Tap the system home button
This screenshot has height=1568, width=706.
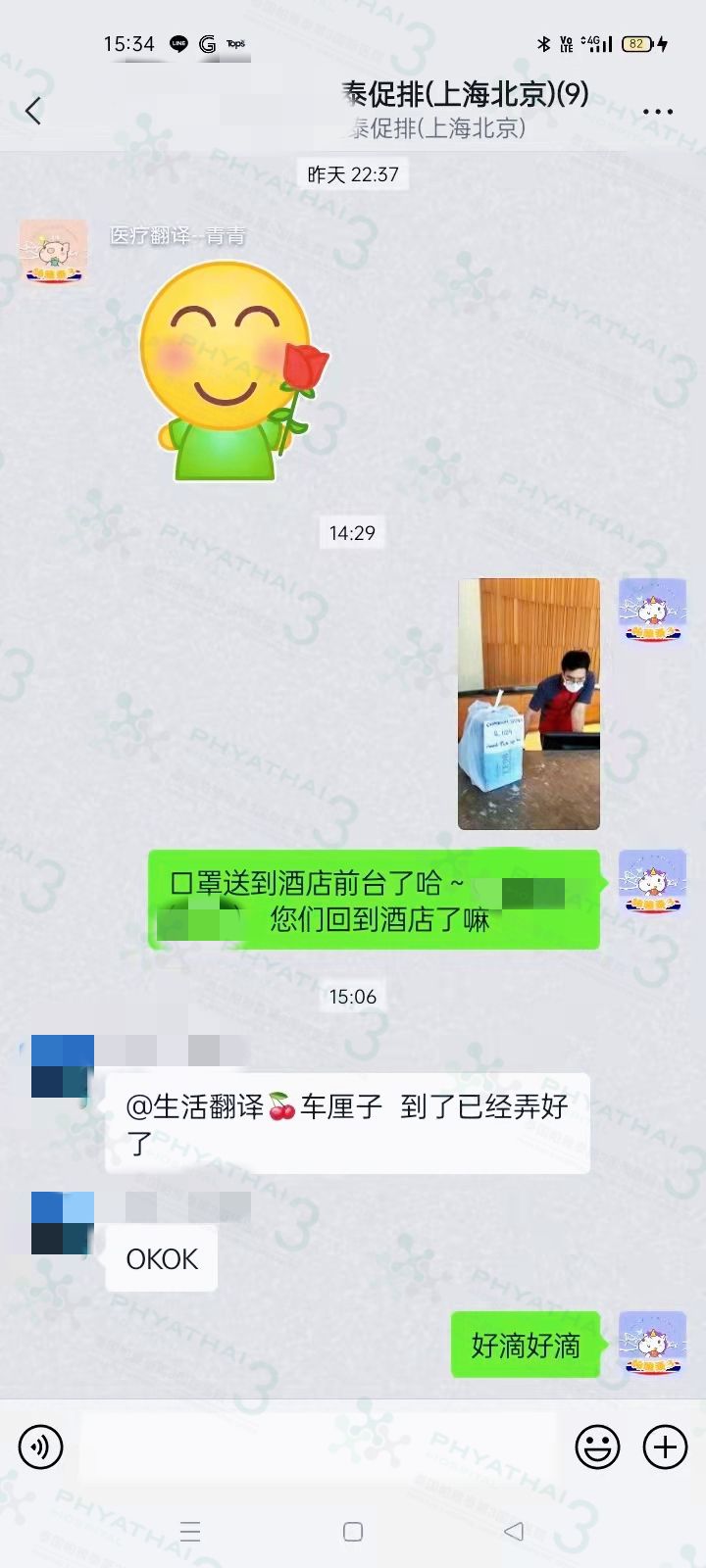pos(353,1531)
